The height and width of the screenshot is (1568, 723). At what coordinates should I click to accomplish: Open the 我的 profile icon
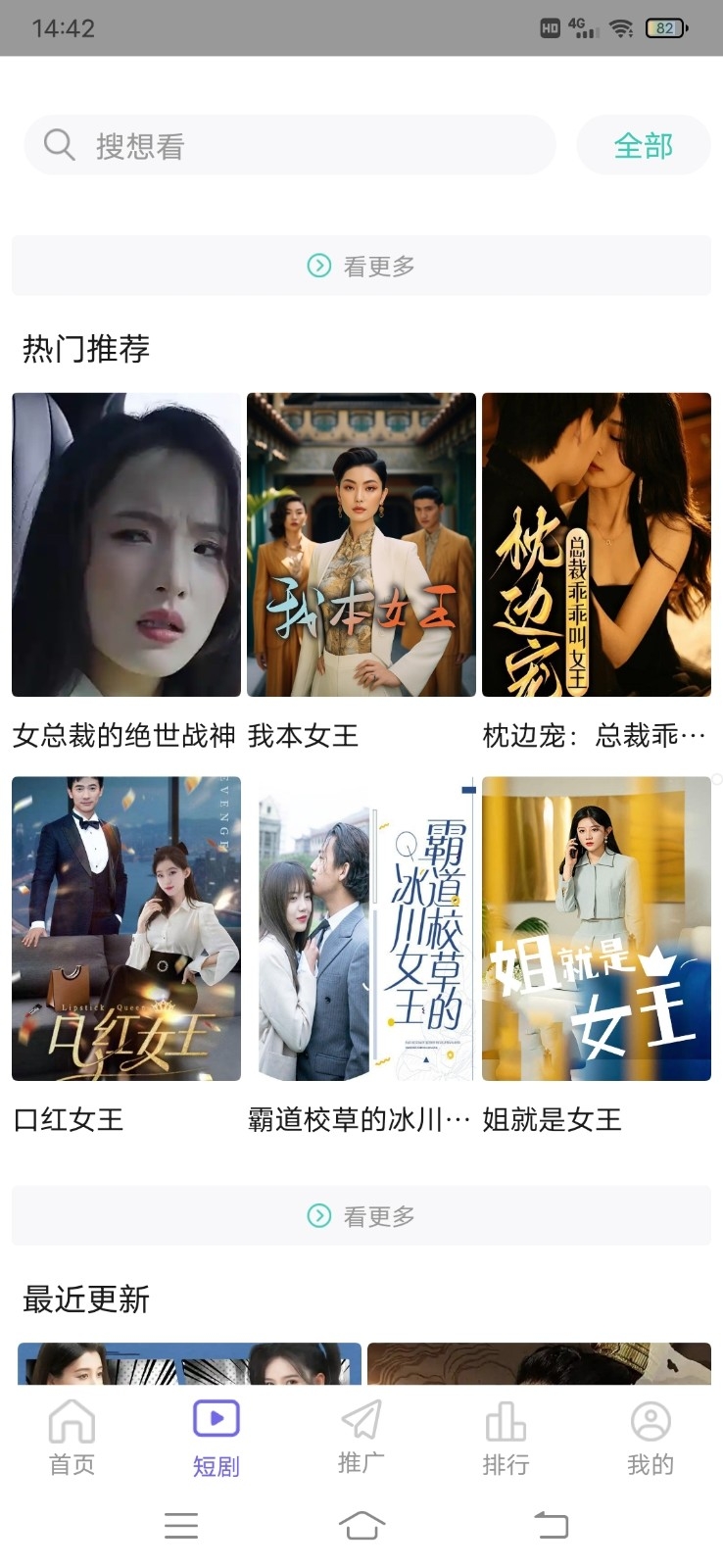[648, 1421]
